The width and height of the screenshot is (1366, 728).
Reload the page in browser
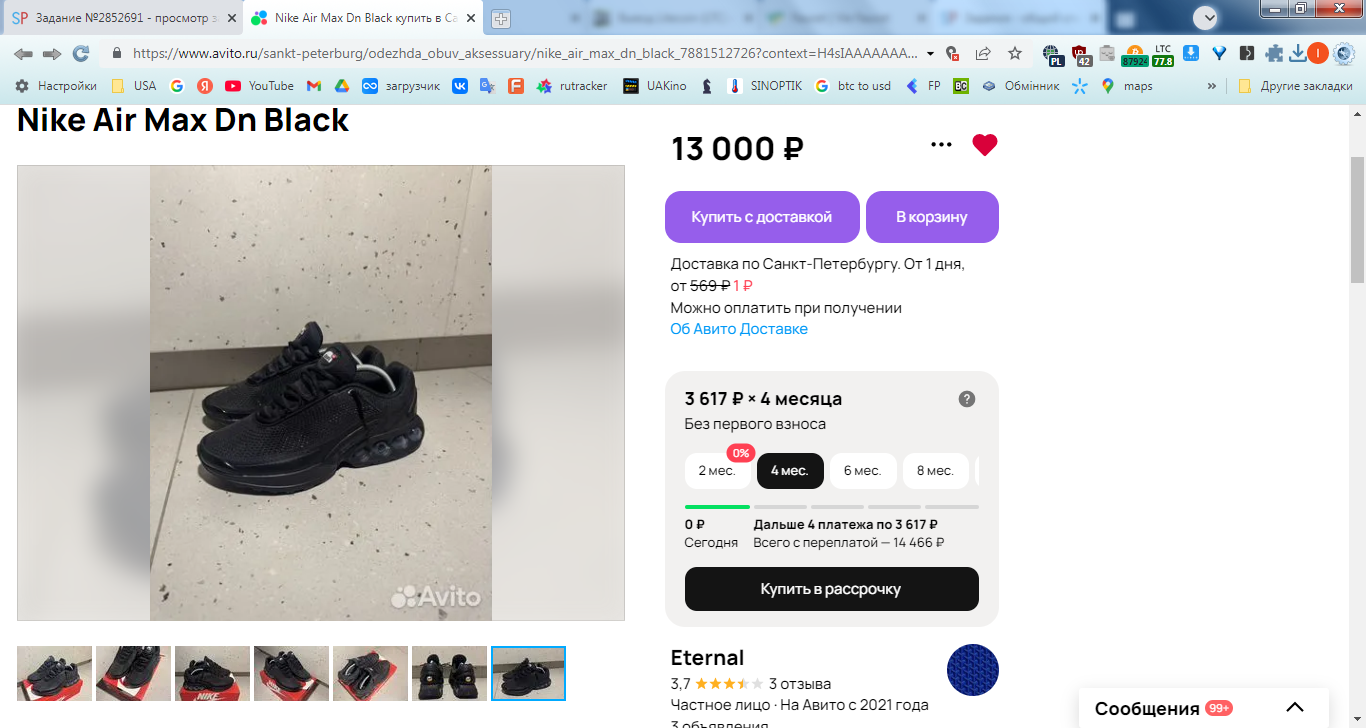coord(81,53)
